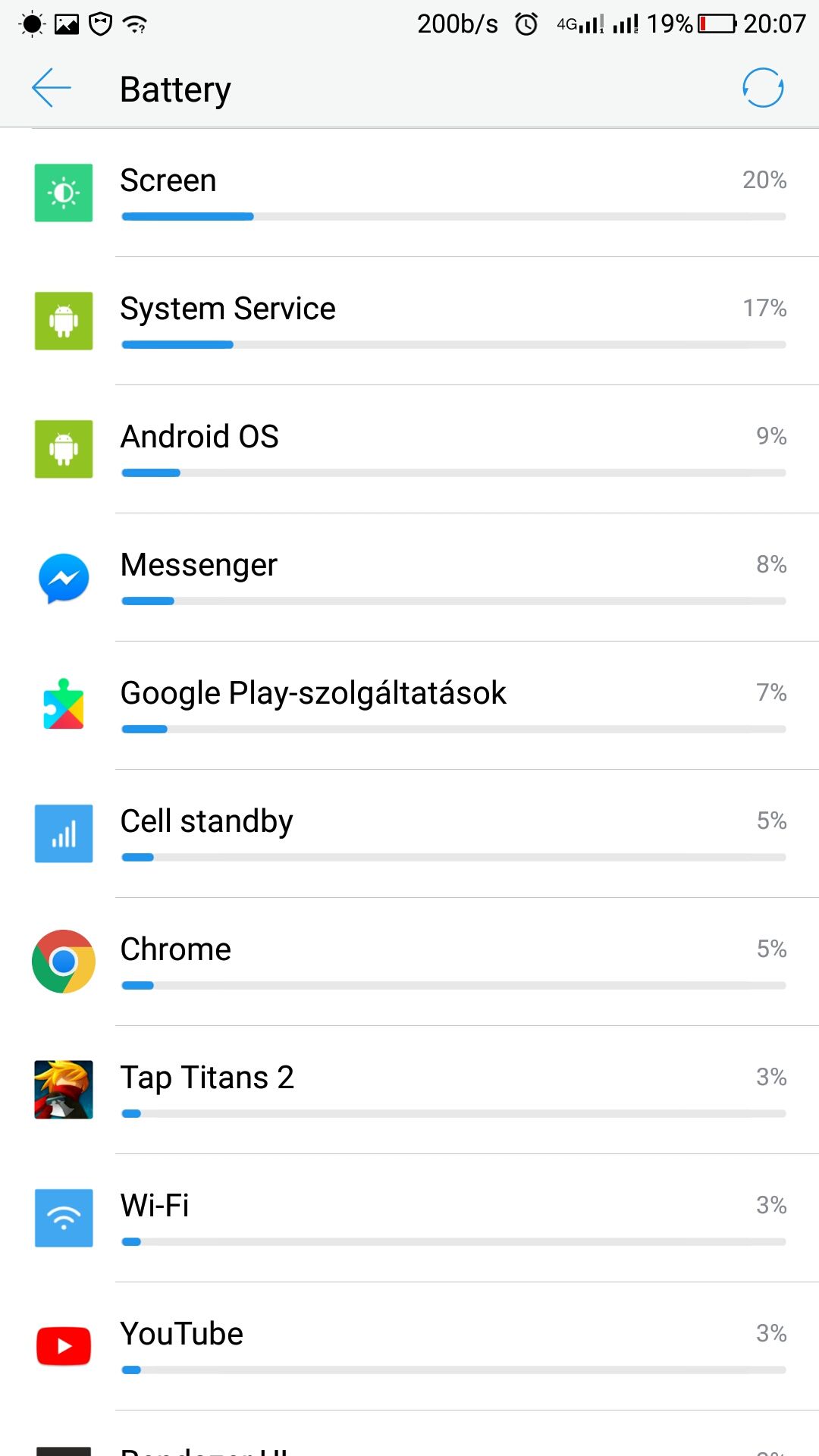Image resolution: width=819 pixels, height=1456 pixels.
Task: View Cell standby power usage
Action: (x=409, y=833)
